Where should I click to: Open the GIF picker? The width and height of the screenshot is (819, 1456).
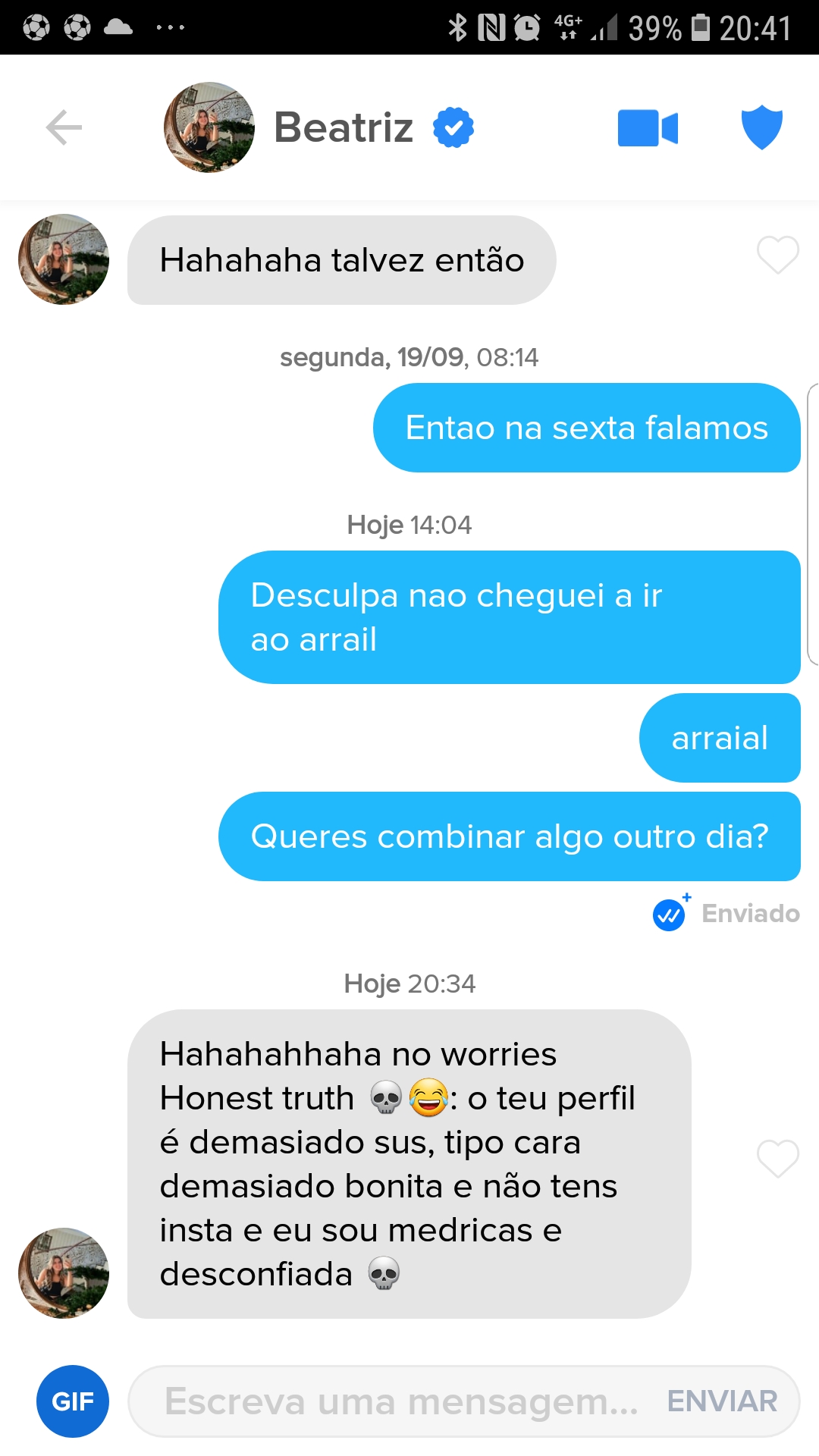[73, 1401]
